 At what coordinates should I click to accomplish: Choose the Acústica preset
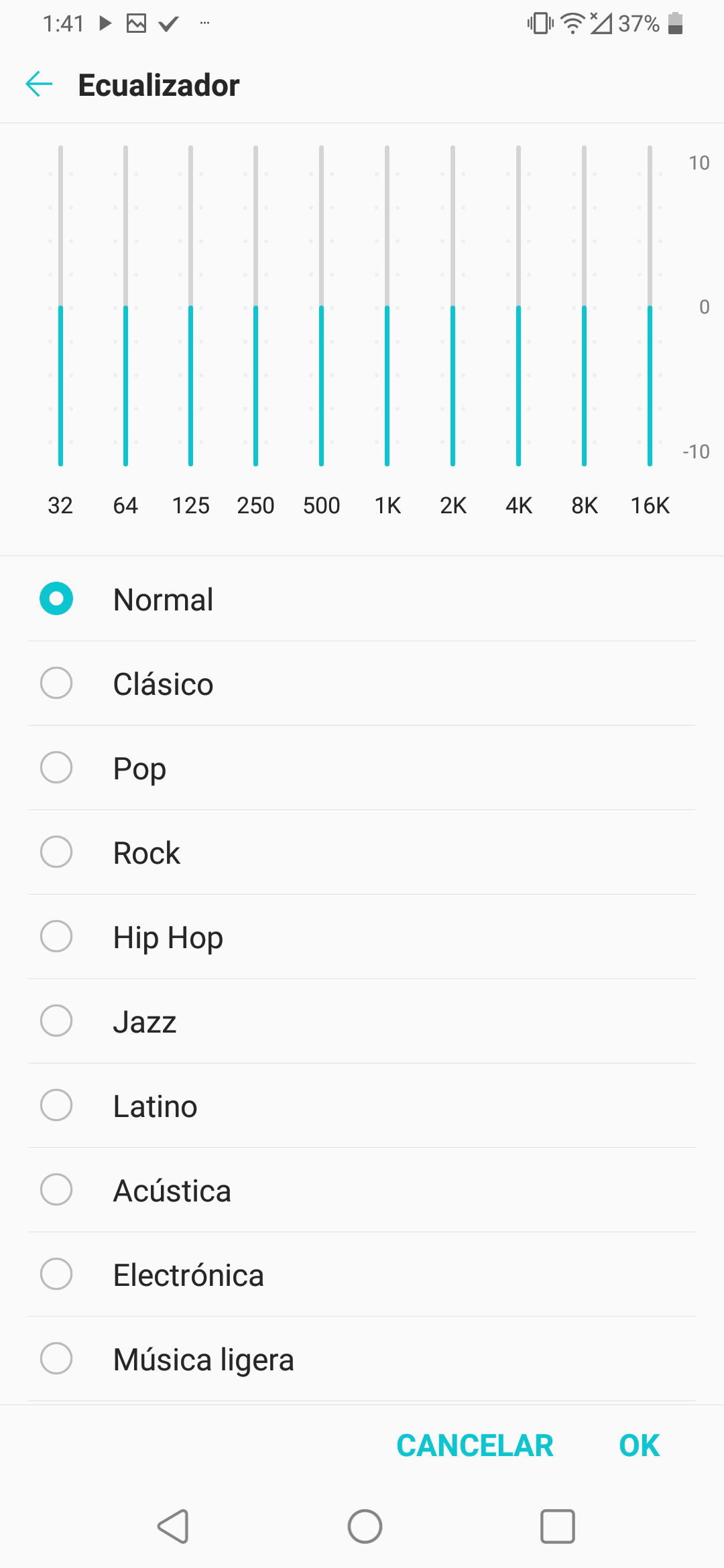(x=362, y=1190)
